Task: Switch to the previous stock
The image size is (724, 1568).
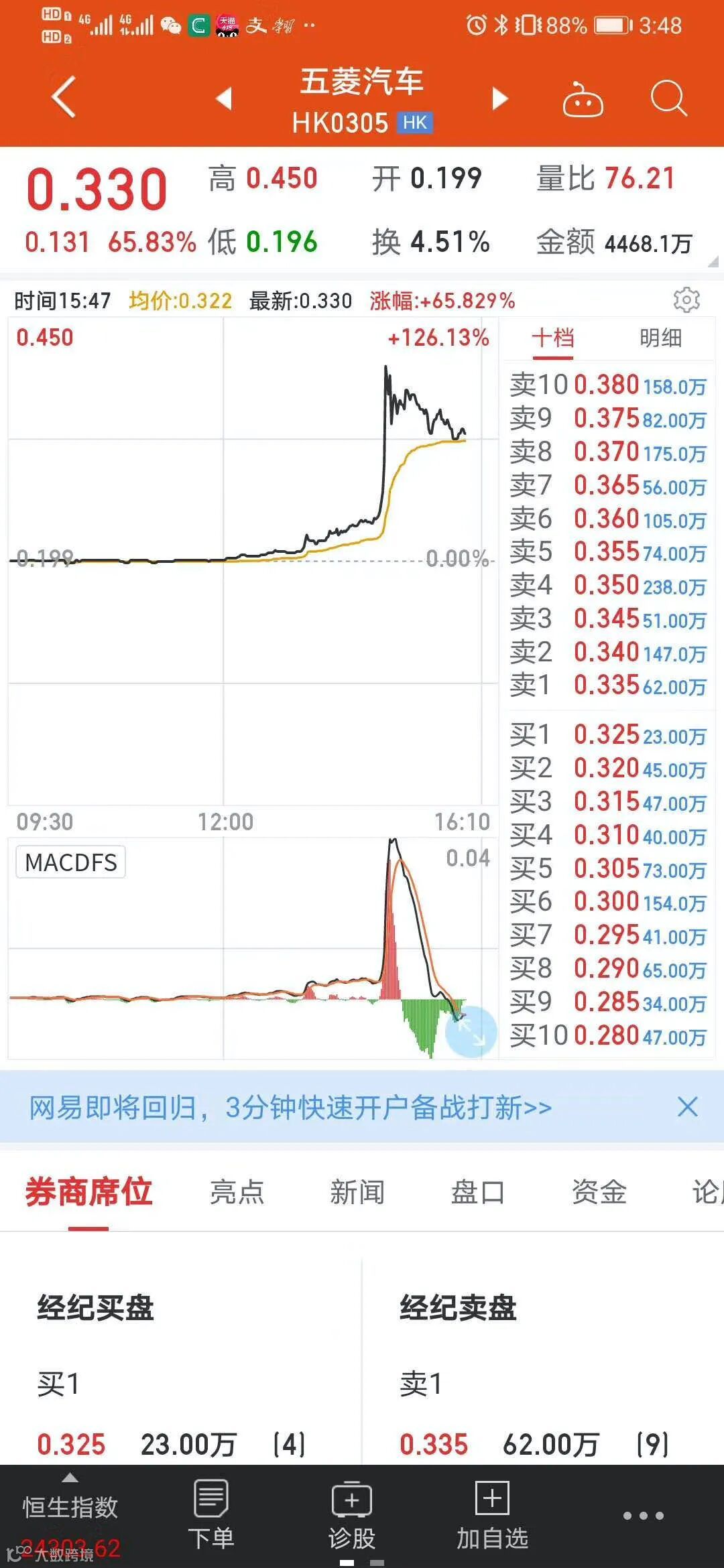Action: pyautogui.click(x=225, y=99)
